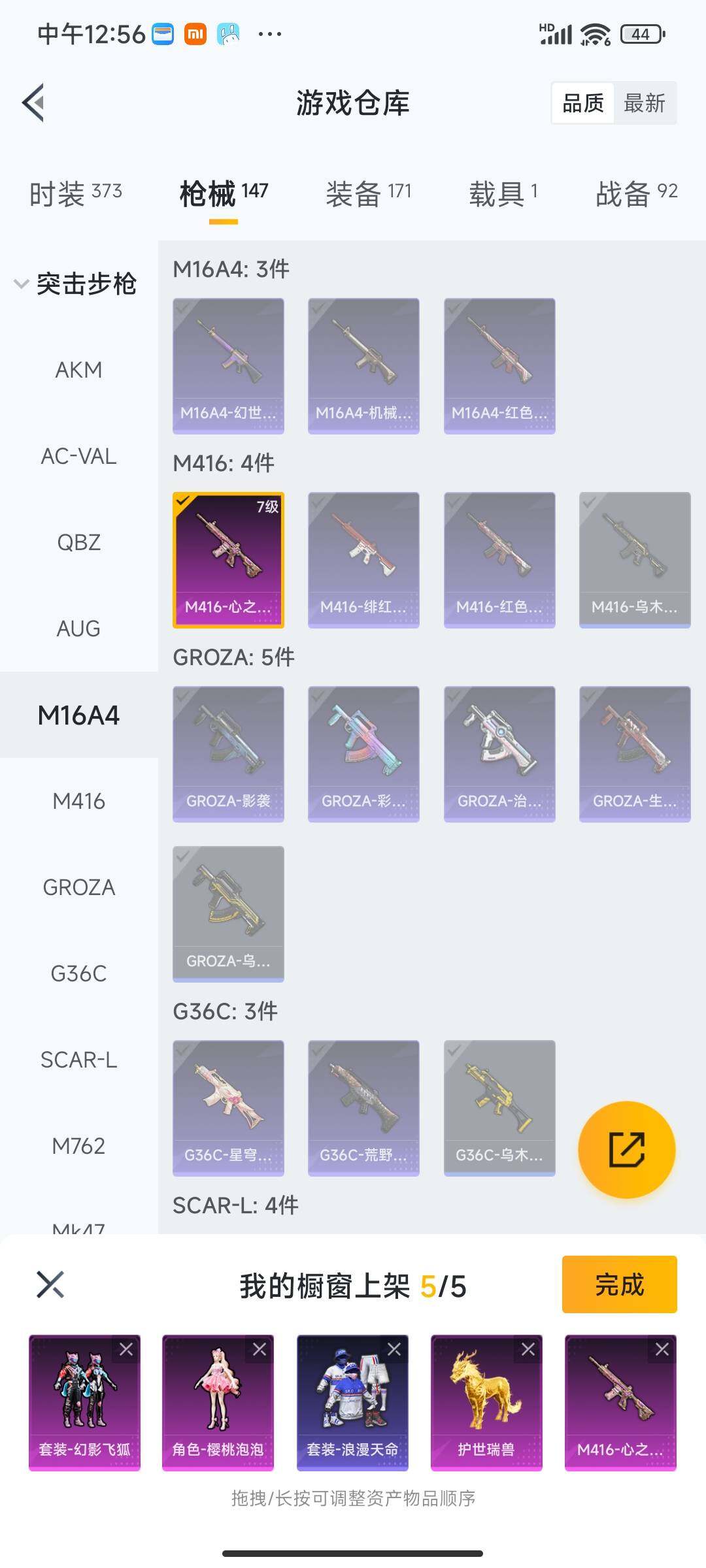Choose the GROZA-影袭 skin
The width and height of the screenshot is (706, 1568).
pyautogui.click(x=228, y=754)
